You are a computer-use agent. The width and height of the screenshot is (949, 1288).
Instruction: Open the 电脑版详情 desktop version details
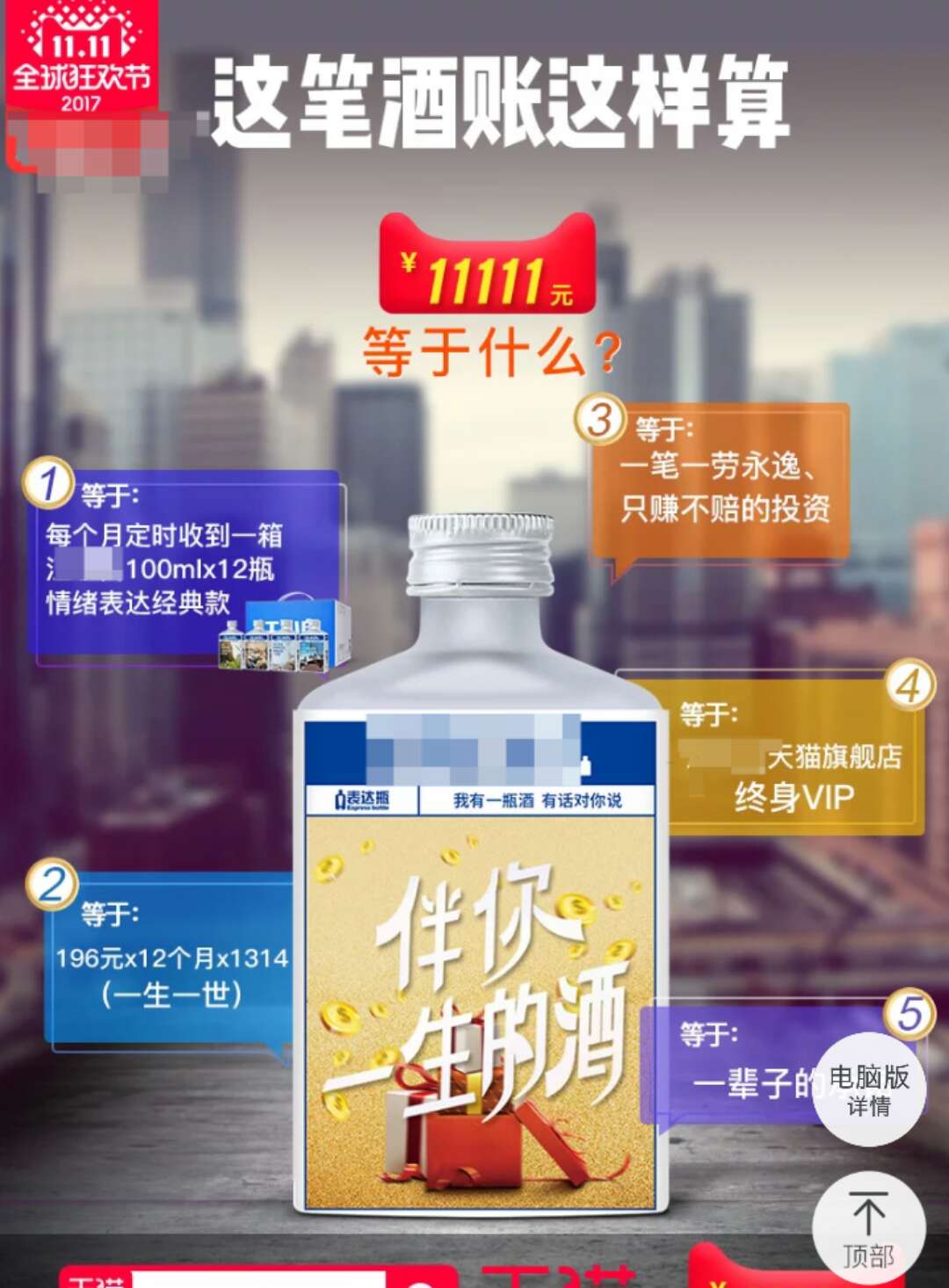point(868,1089)
